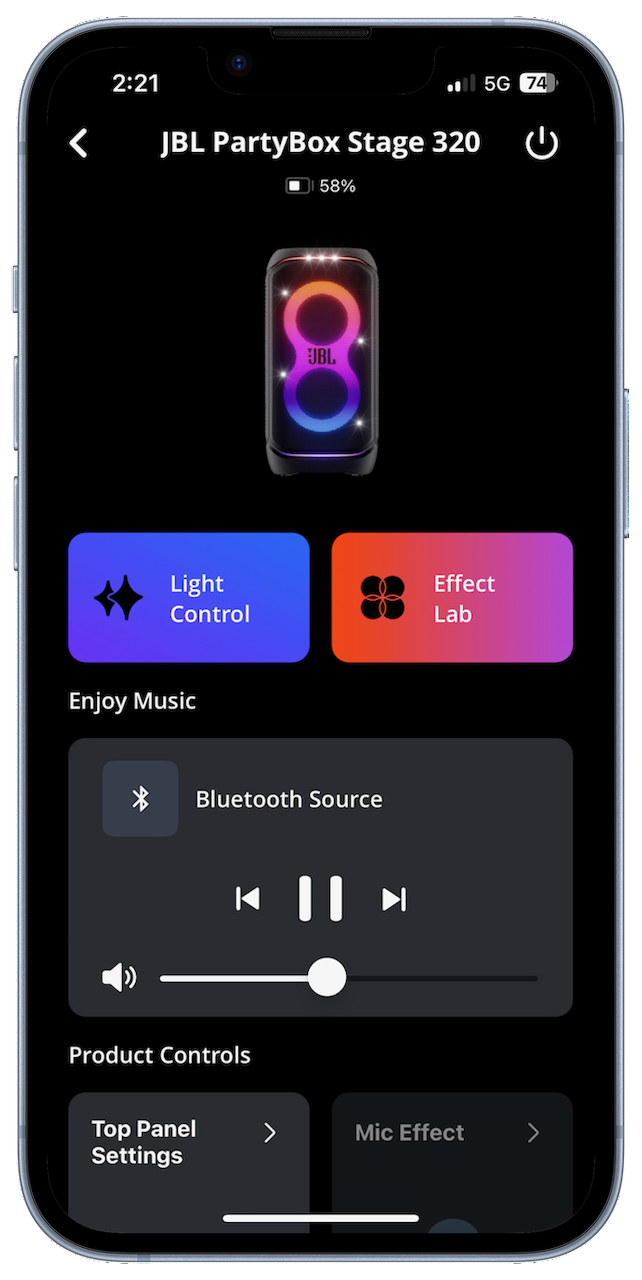Skip to the previous track
The height and width of the screenshot is (1280, 642).
click(248, 899)
